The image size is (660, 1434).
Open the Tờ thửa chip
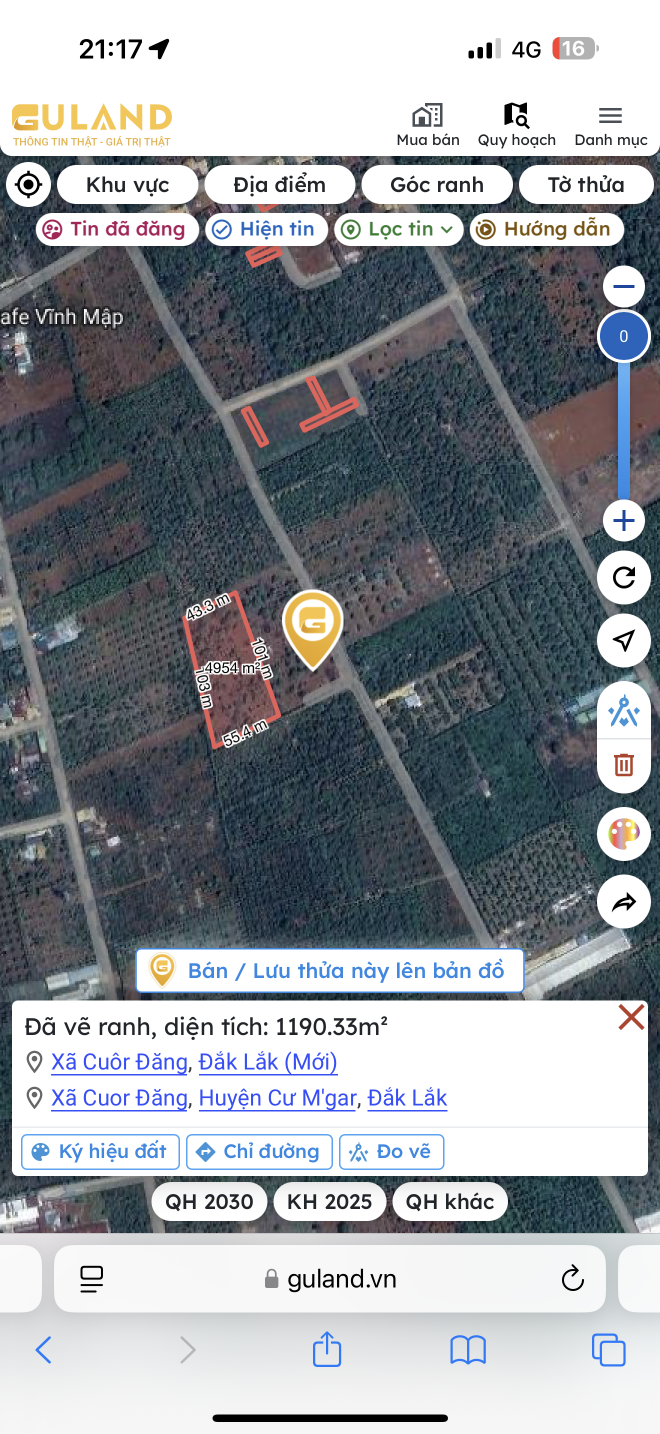pyautogui.click(x=585, y=185)
